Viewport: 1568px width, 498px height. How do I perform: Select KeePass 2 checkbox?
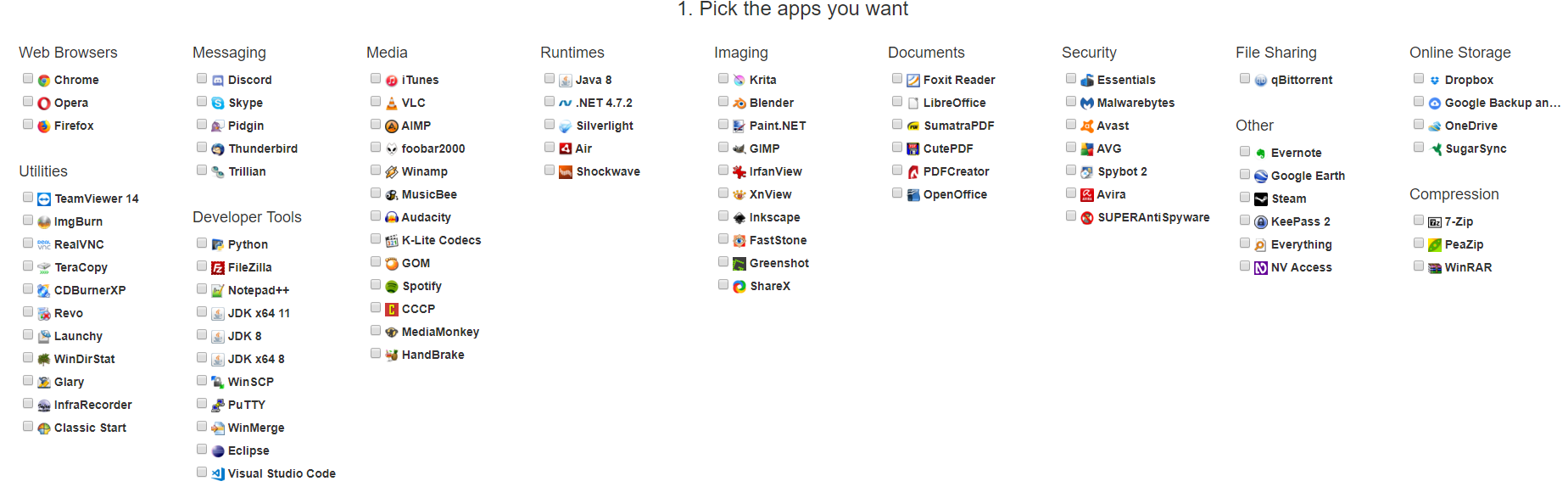1245,221
